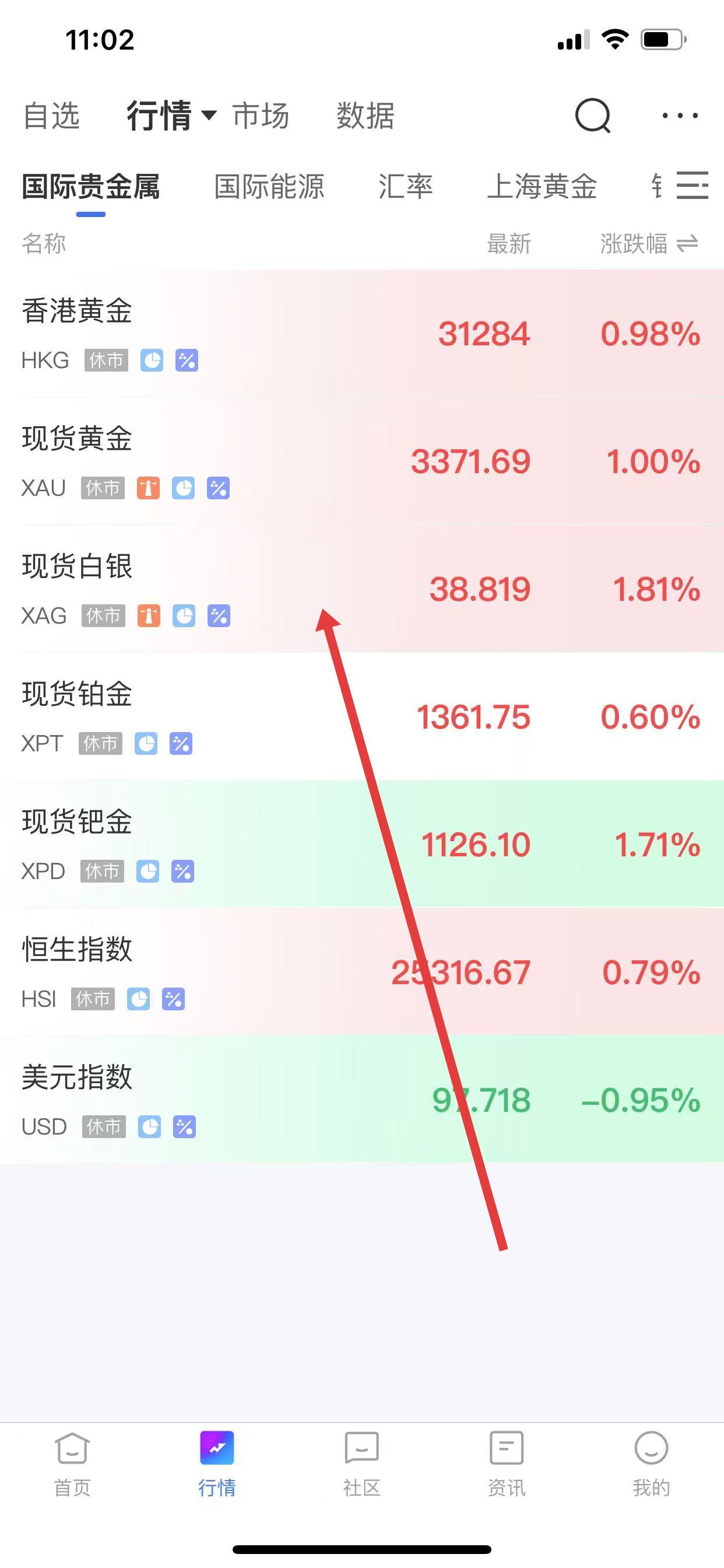
Task: Open the 现货黄金 XAU quote
Action: click(x=362, y=461)
